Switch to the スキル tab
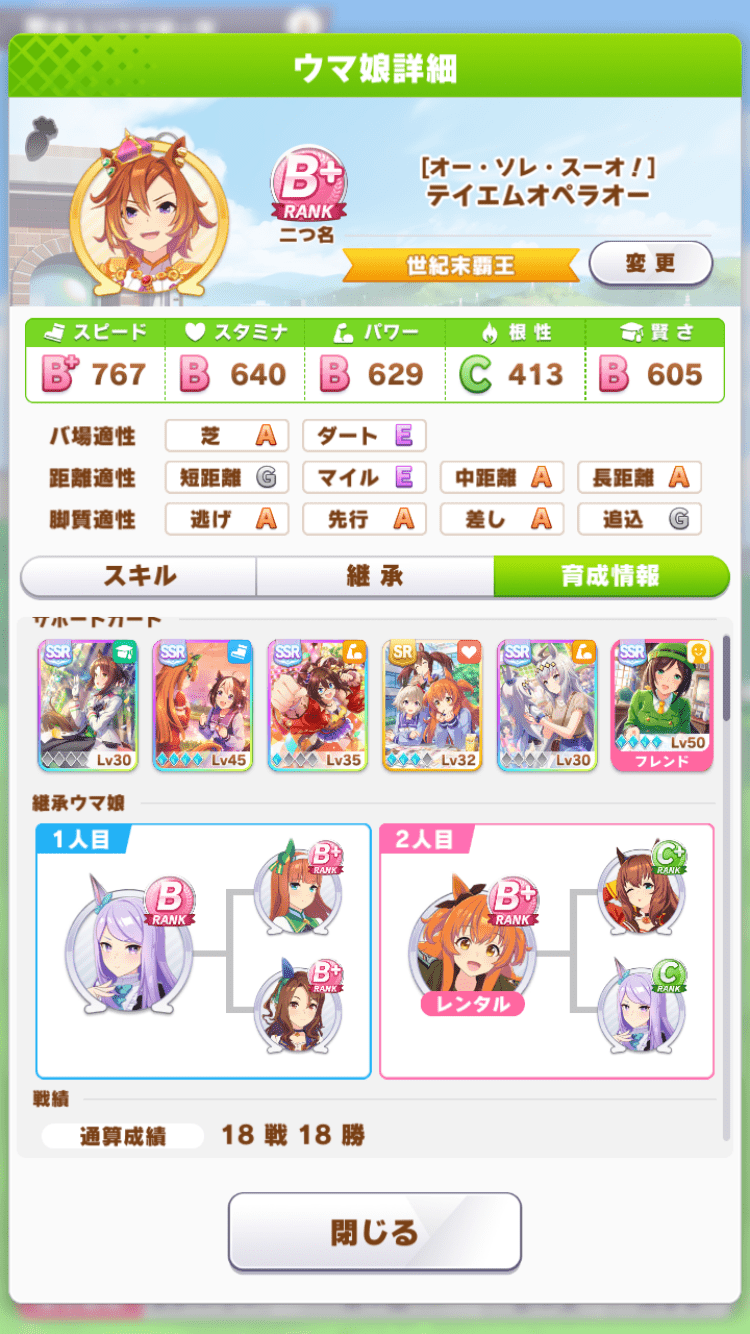Image resolution: width=750 pixels, height=1334 pixels. 139,576
